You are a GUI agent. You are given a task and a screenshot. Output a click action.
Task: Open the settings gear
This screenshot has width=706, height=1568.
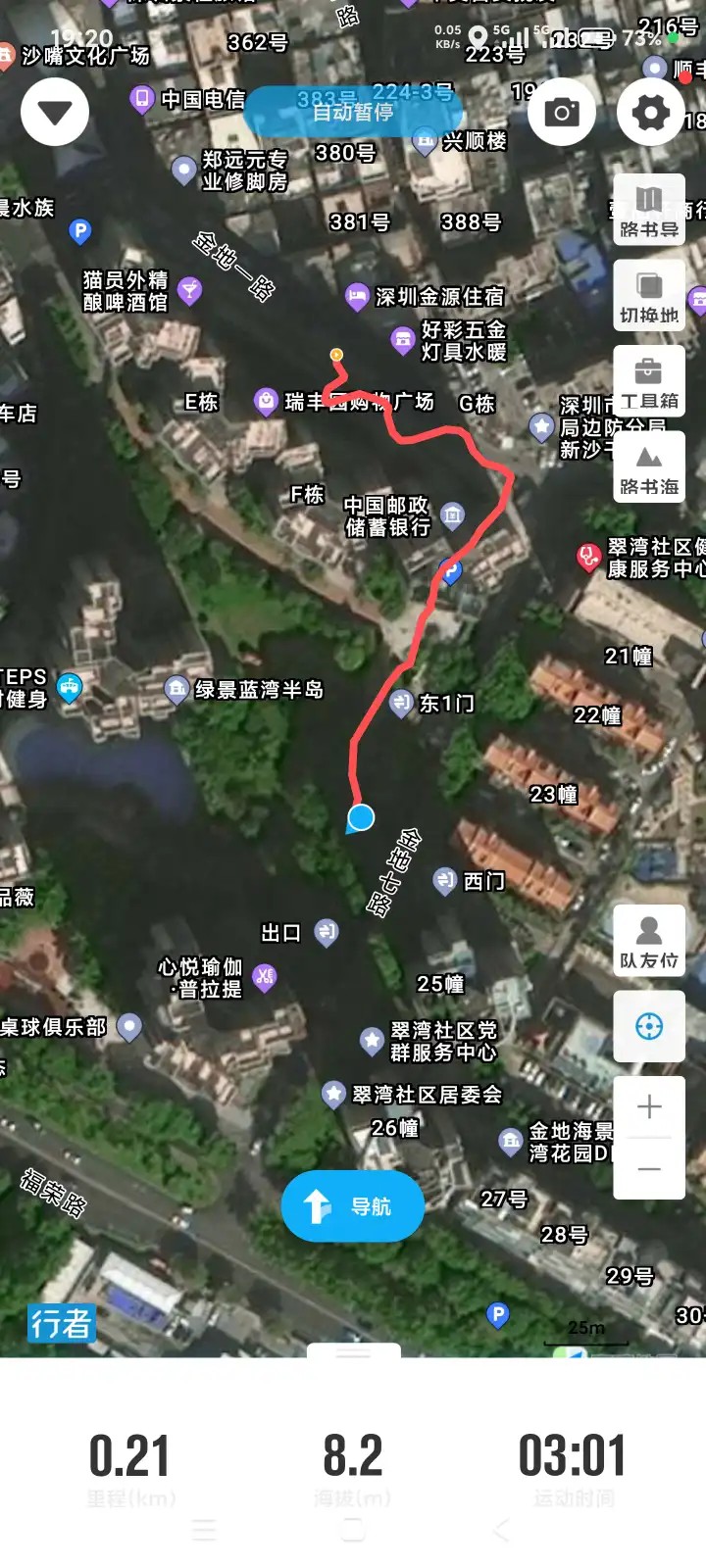[x=651, y=112]
